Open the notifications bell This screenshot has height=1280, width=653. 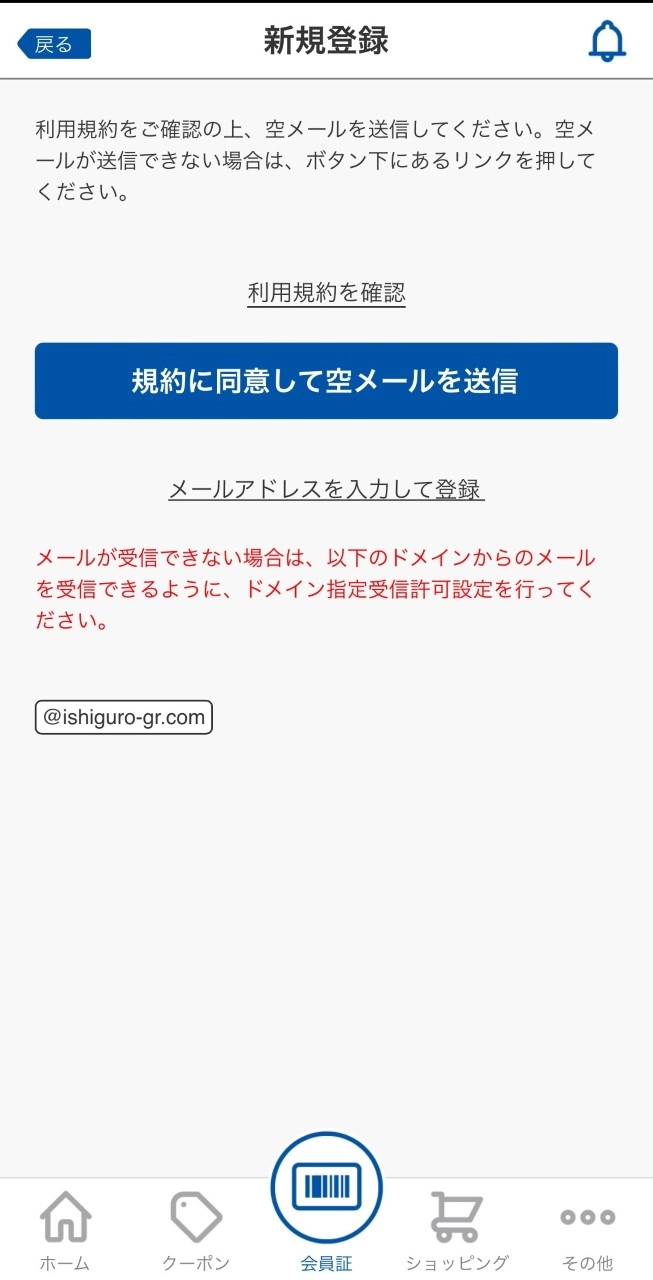pyautogui.click(x=606, y=41)
